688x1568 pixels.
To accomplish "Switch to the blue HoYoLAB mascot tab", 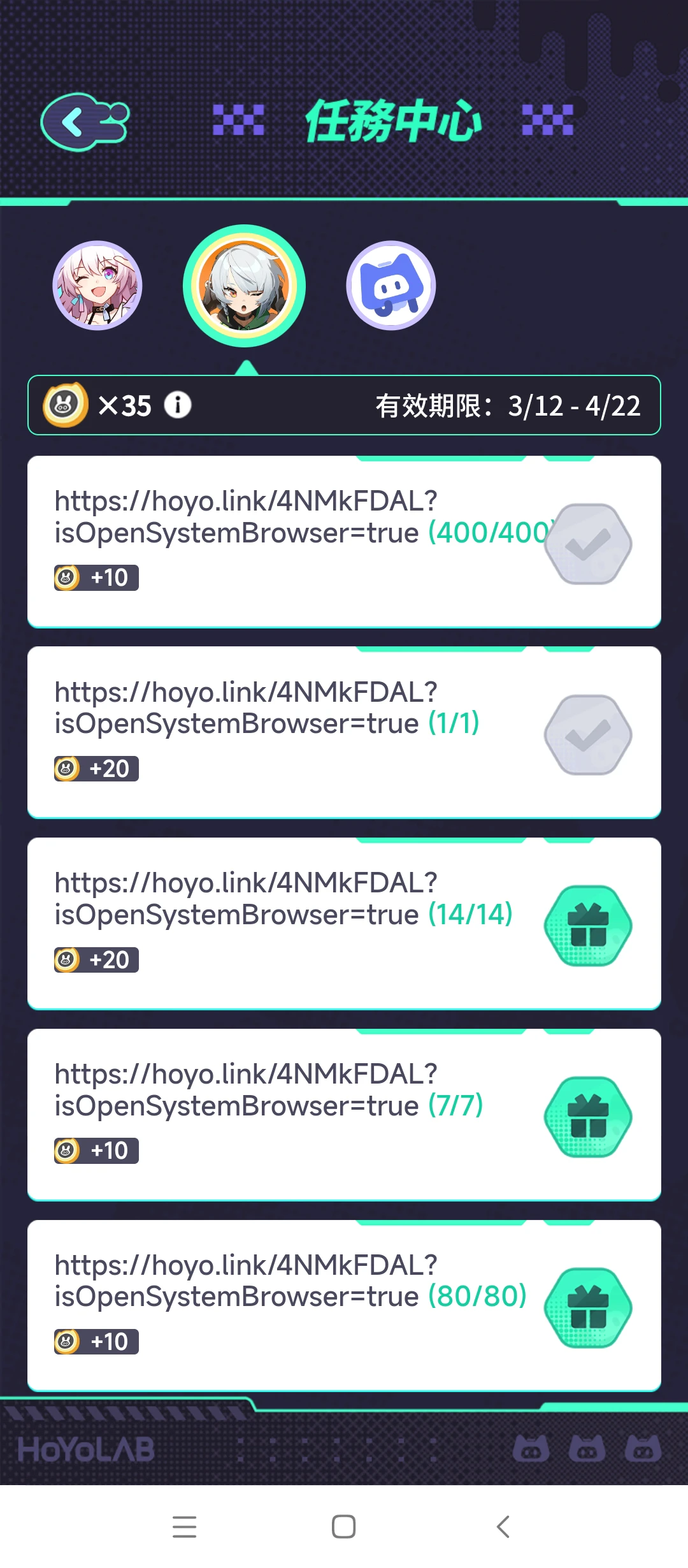I will (x=391, y=286).
